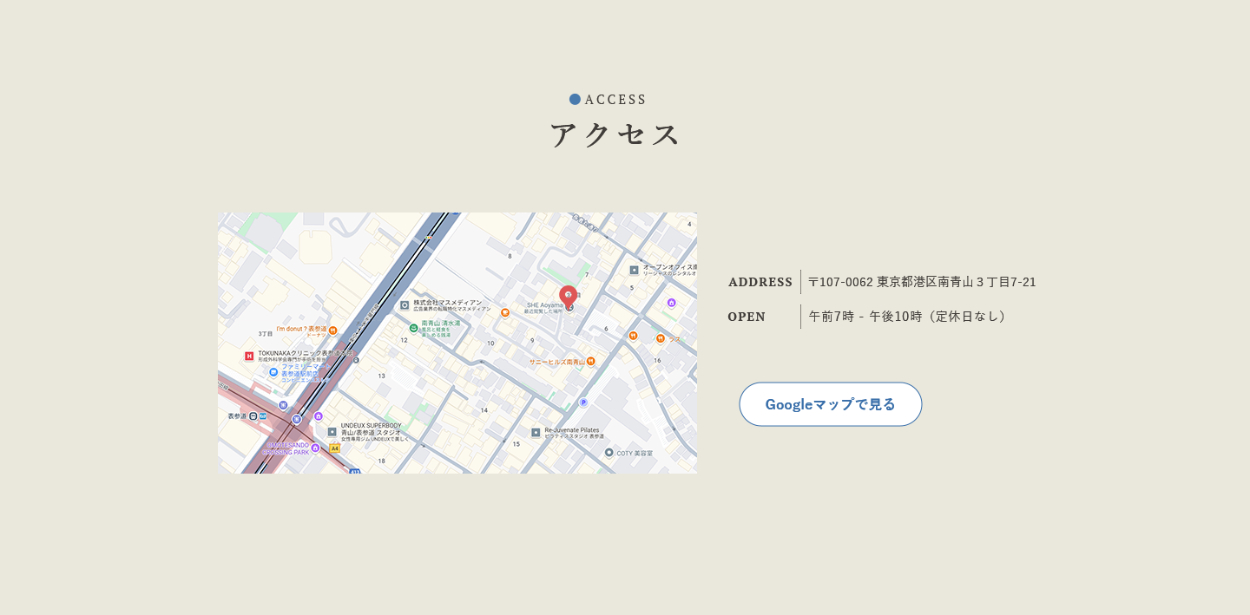Open the Googleマップで見る button
1250x615 pixels.
[830, 404]
